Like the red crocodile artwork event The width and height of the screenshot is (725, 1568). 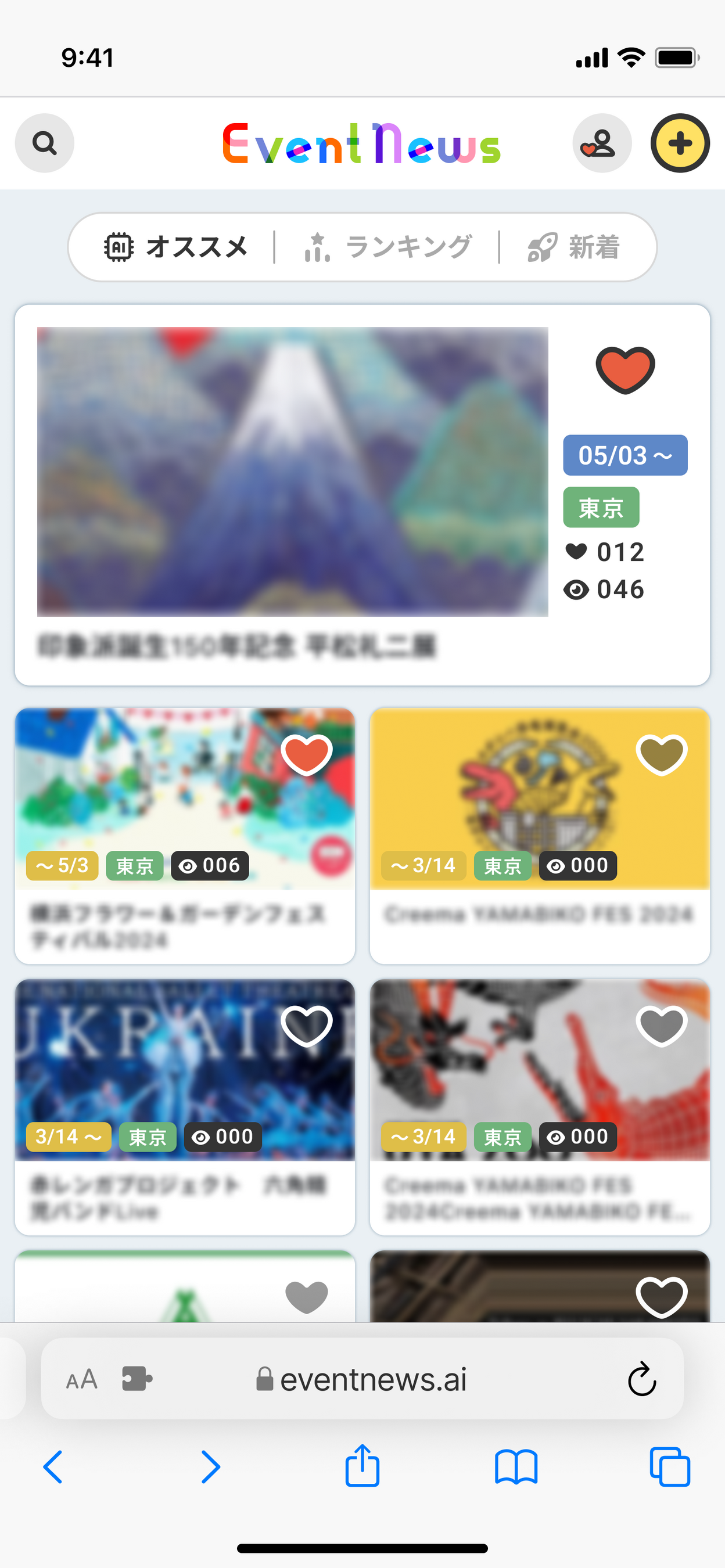point(661,1026)
